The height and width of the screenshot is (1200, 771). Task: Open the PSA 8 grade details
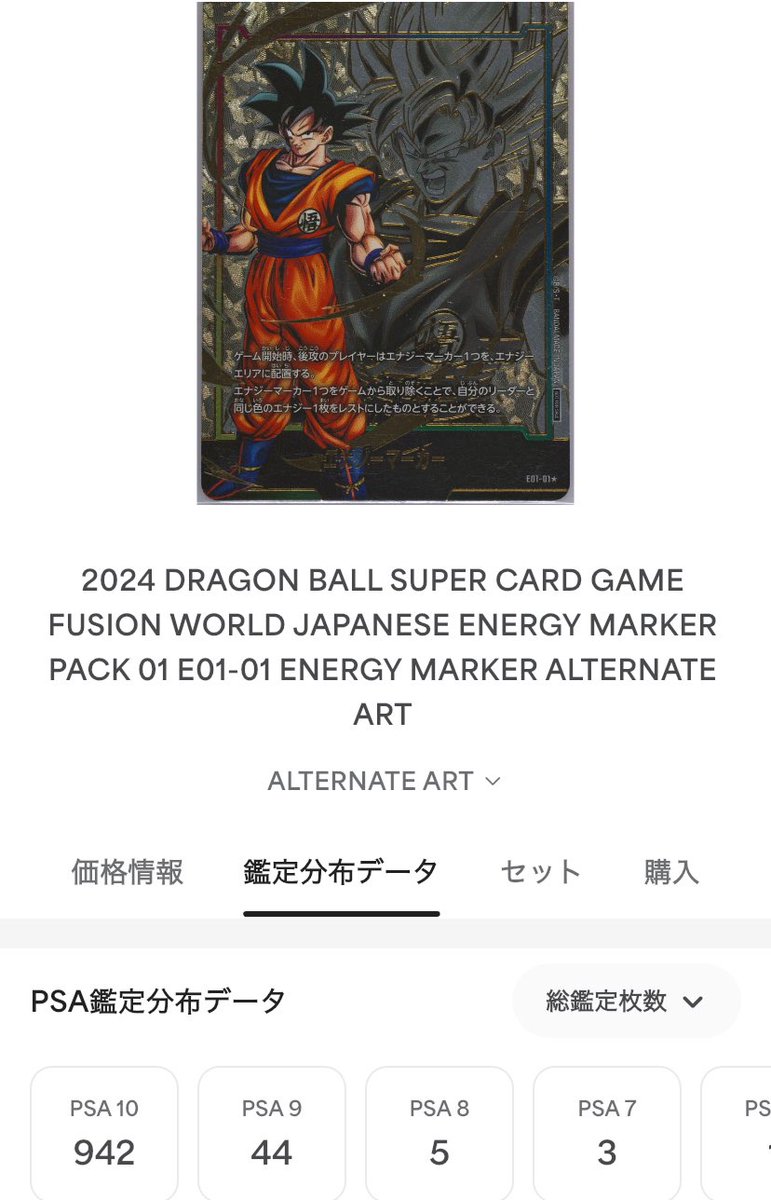(x=440, y=1130)
